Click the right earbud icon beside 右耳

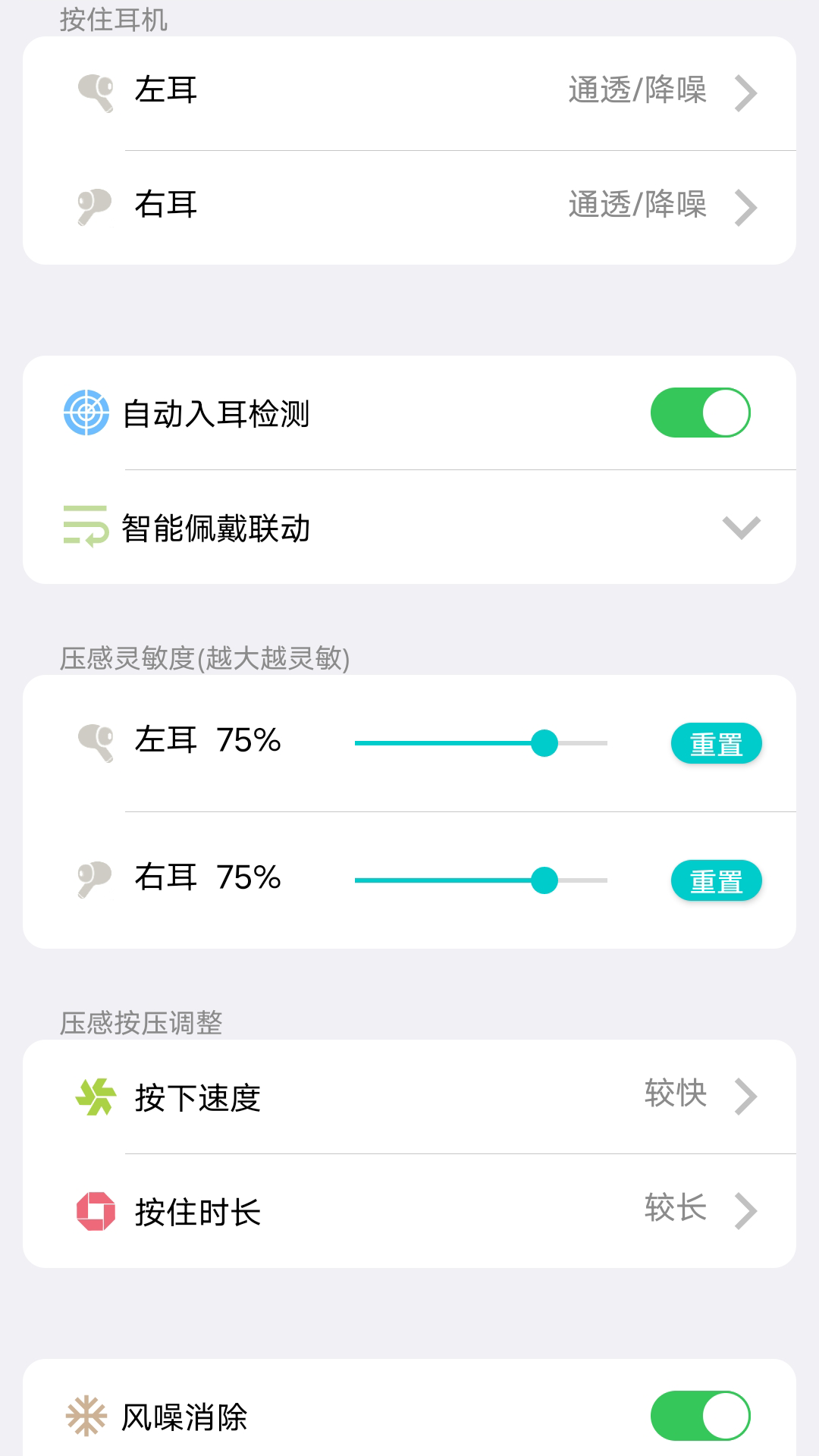tap(94, 206)
